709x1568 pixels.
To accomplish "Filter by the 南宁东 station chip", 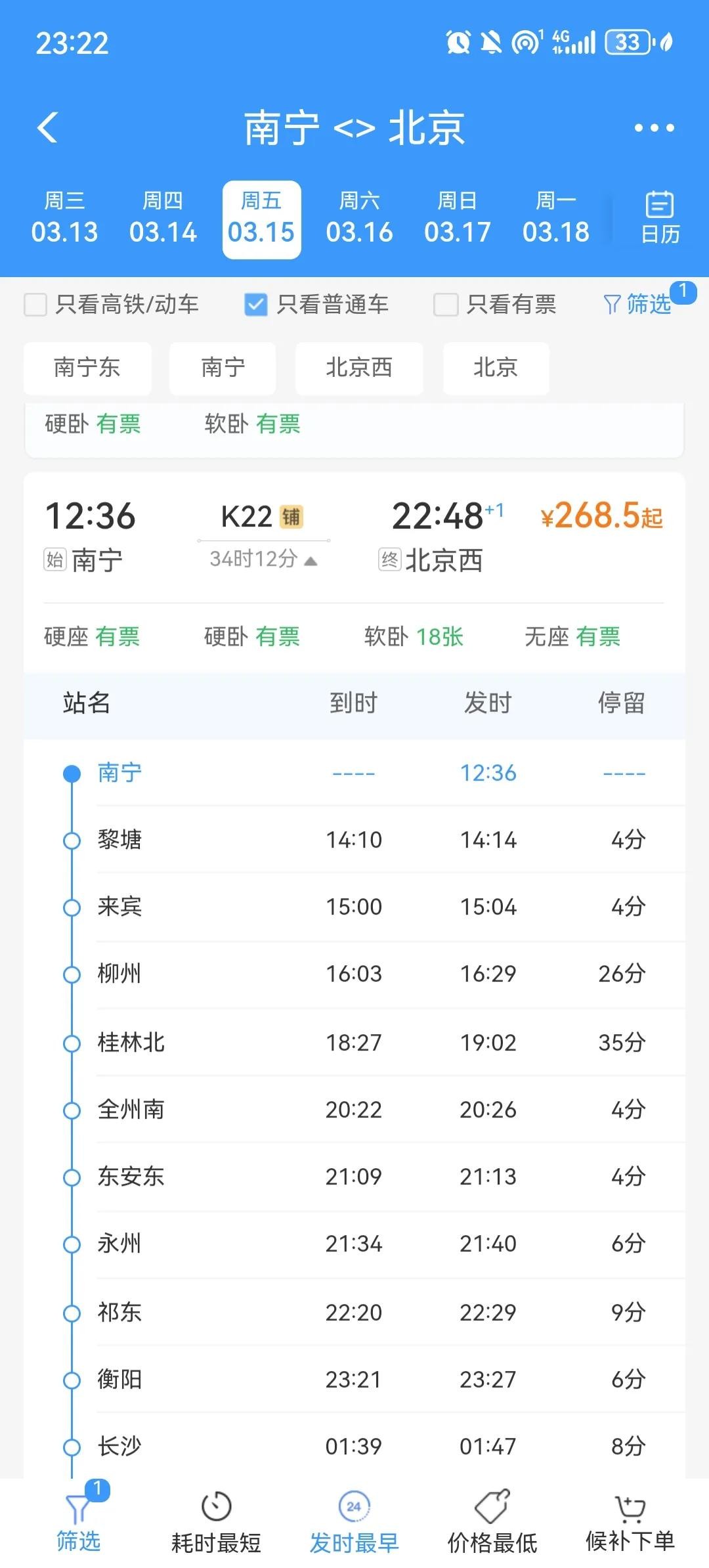I will click(87, 368).
